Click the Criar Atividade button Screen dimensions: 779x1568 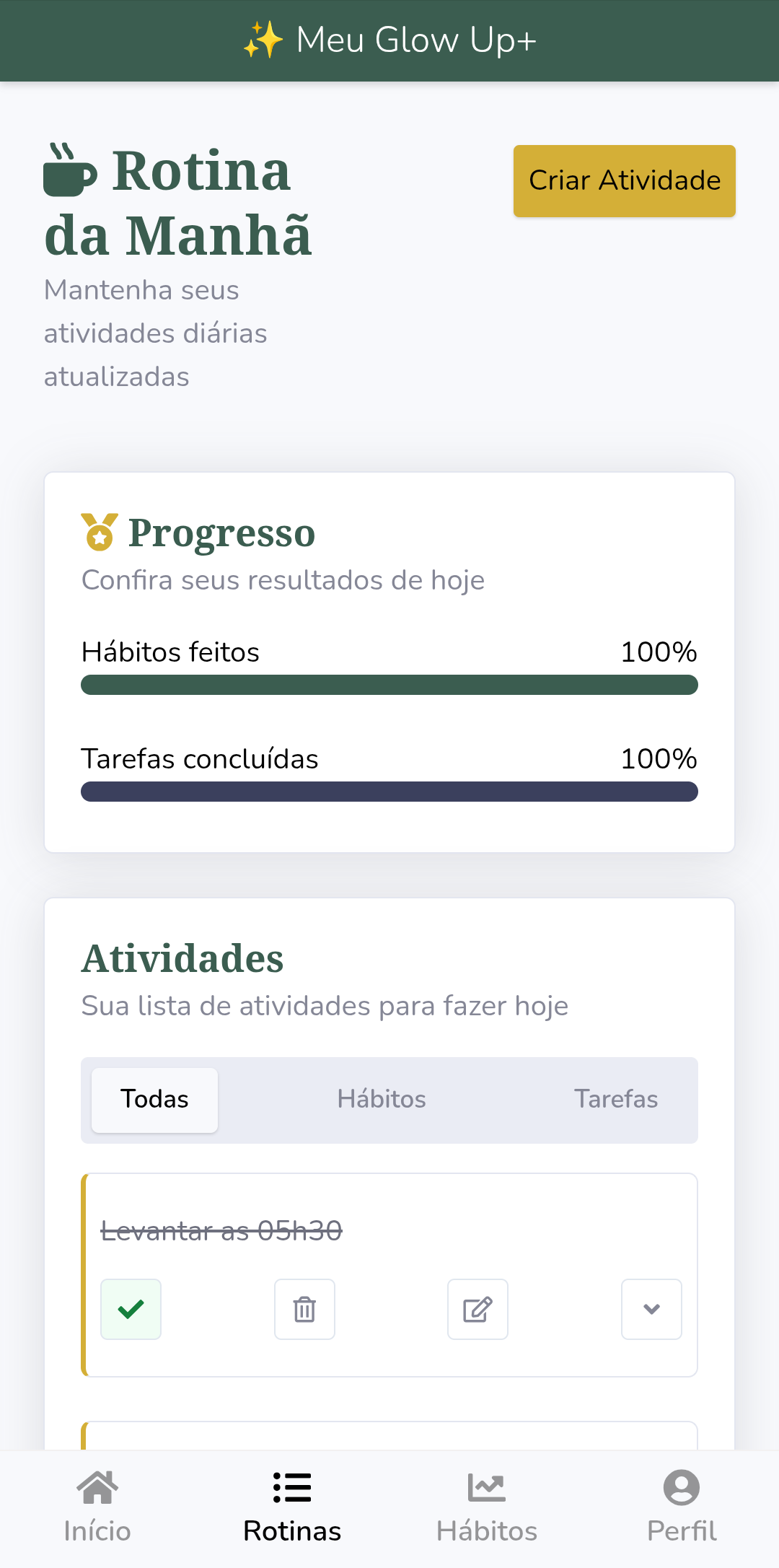pyautogui.click(x=623, y=180)
